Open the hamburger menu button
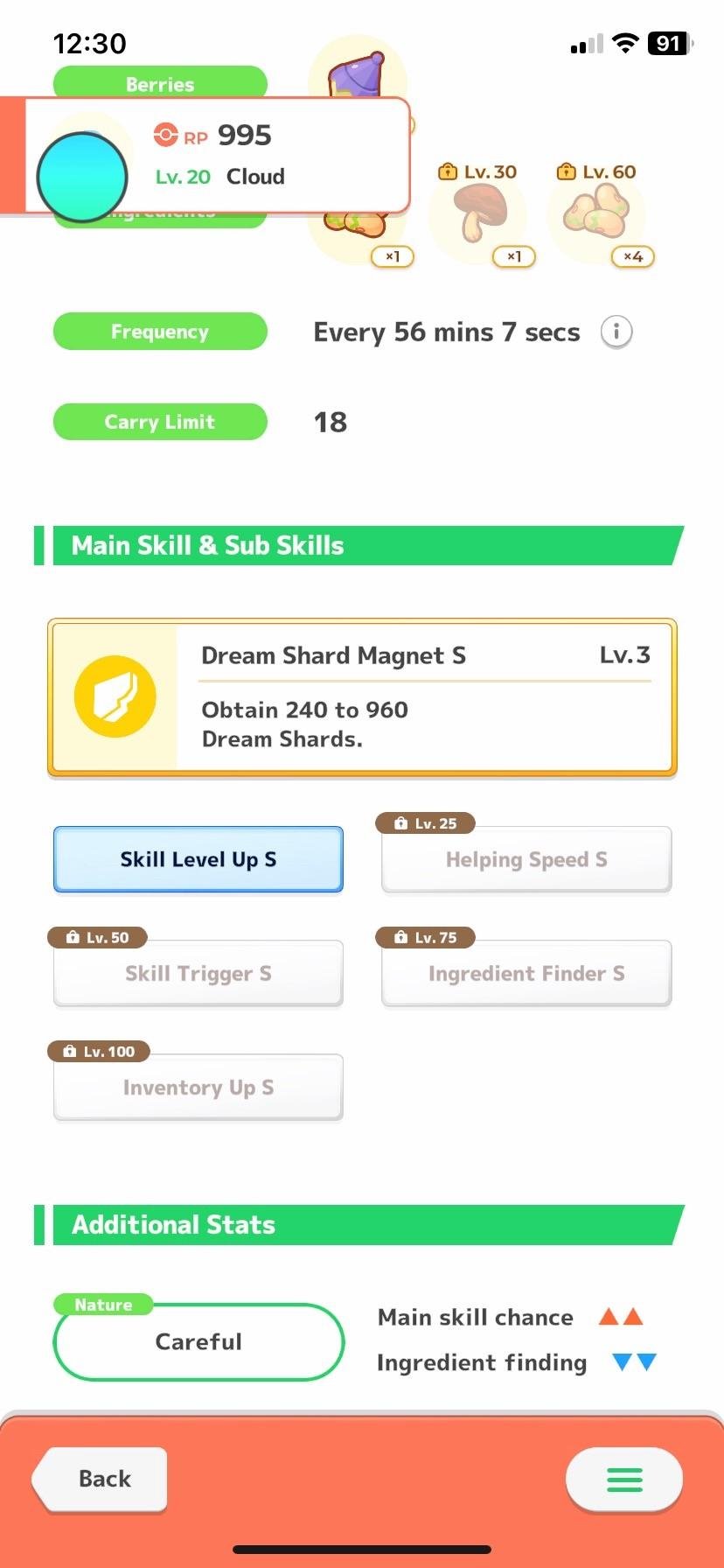 pyautogui.click(x=624, y=1480)
